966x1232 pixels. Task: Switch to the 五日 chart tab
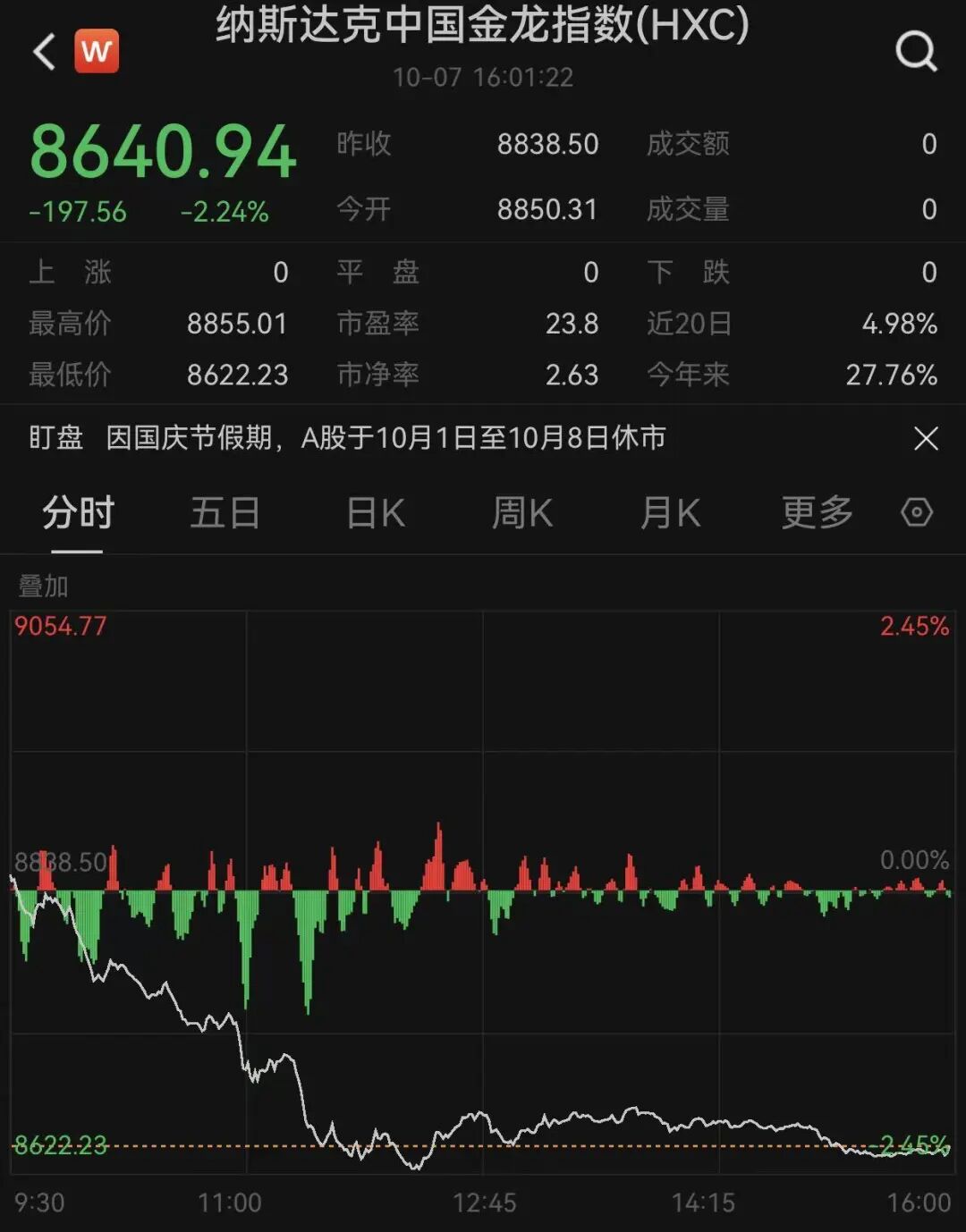tap(225, 513)
